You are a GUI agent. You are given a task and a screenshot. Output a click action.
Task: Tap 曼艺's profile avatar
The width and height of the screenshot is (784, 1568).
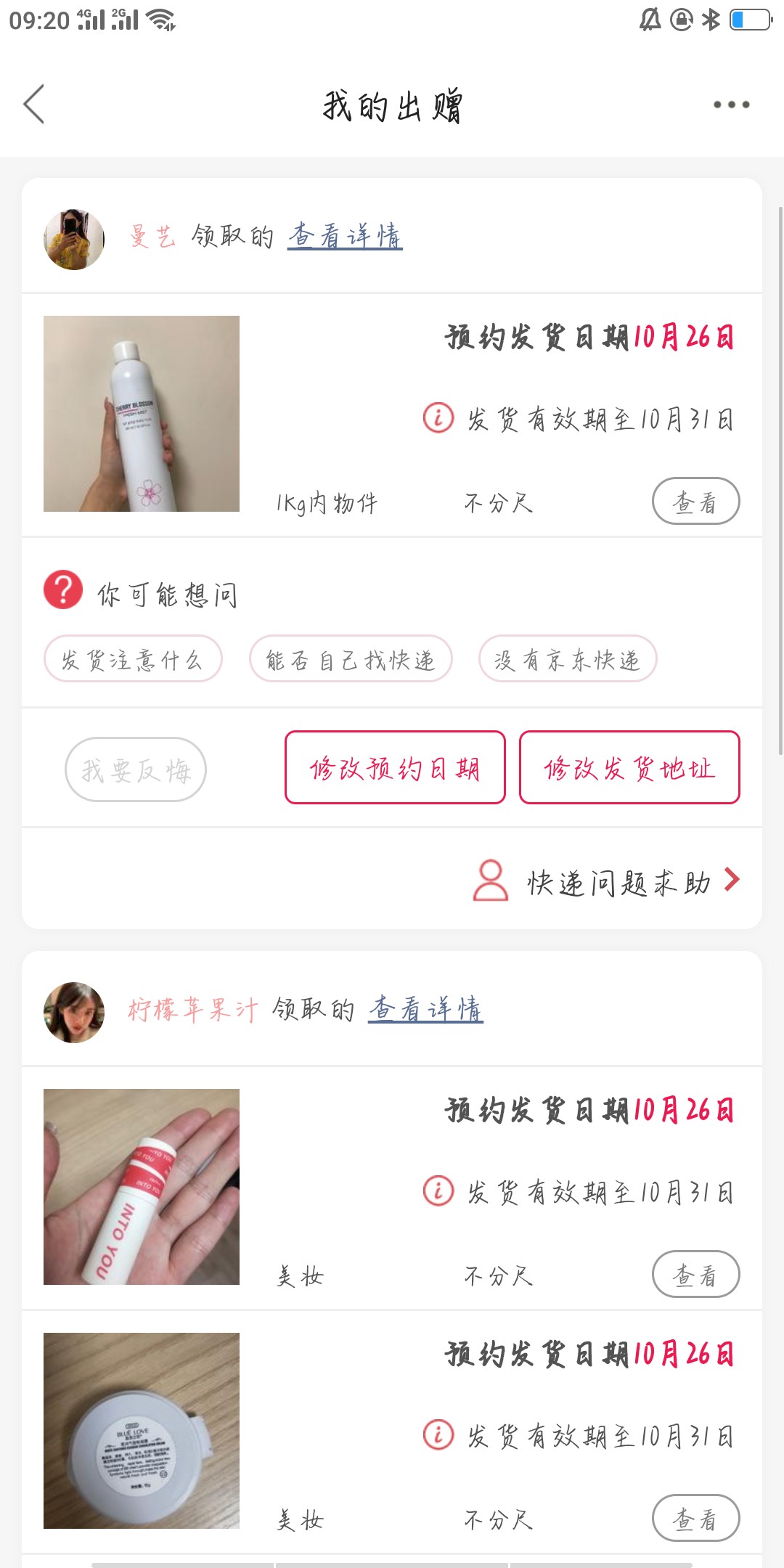[74, 240]
